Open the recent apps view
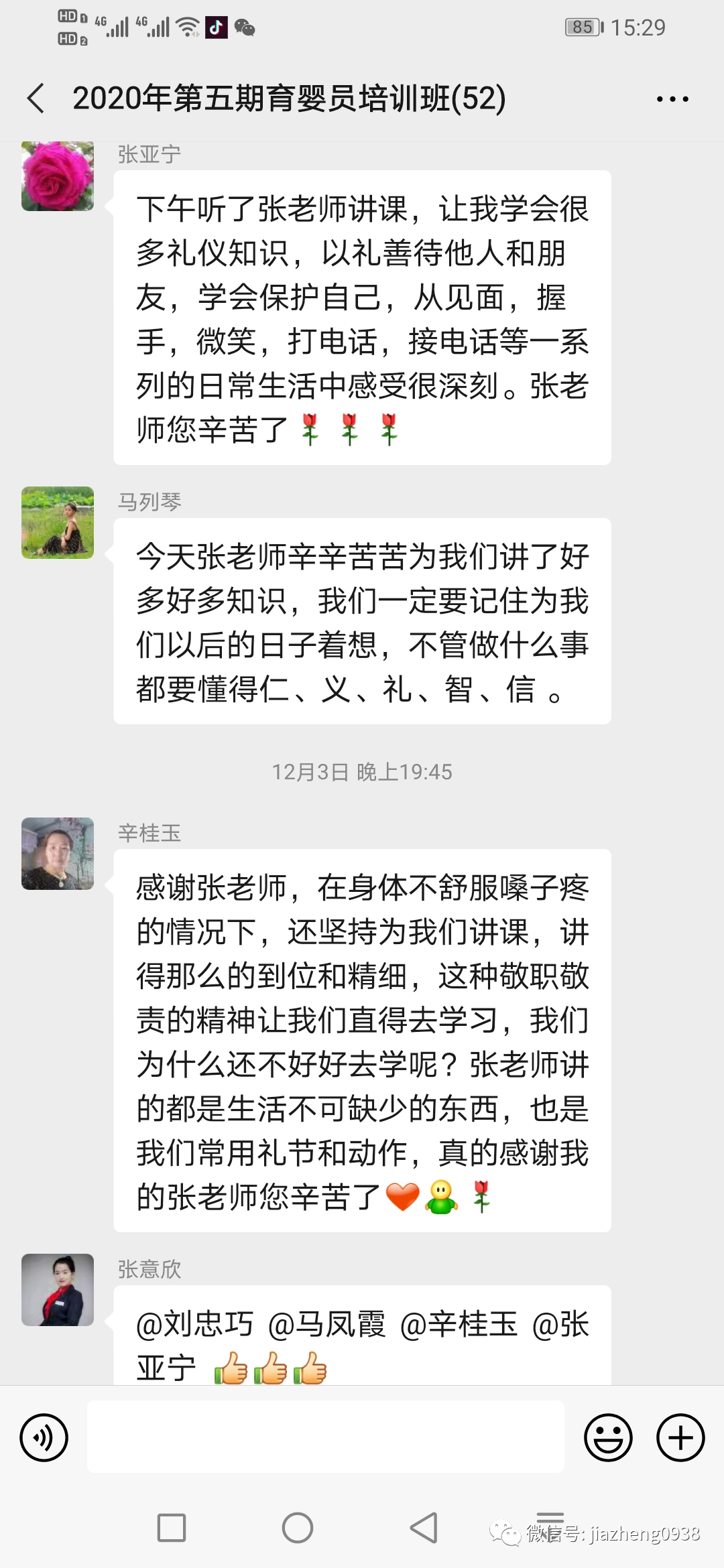The height and width of the screenshot is (1568, 724). 172,1528
